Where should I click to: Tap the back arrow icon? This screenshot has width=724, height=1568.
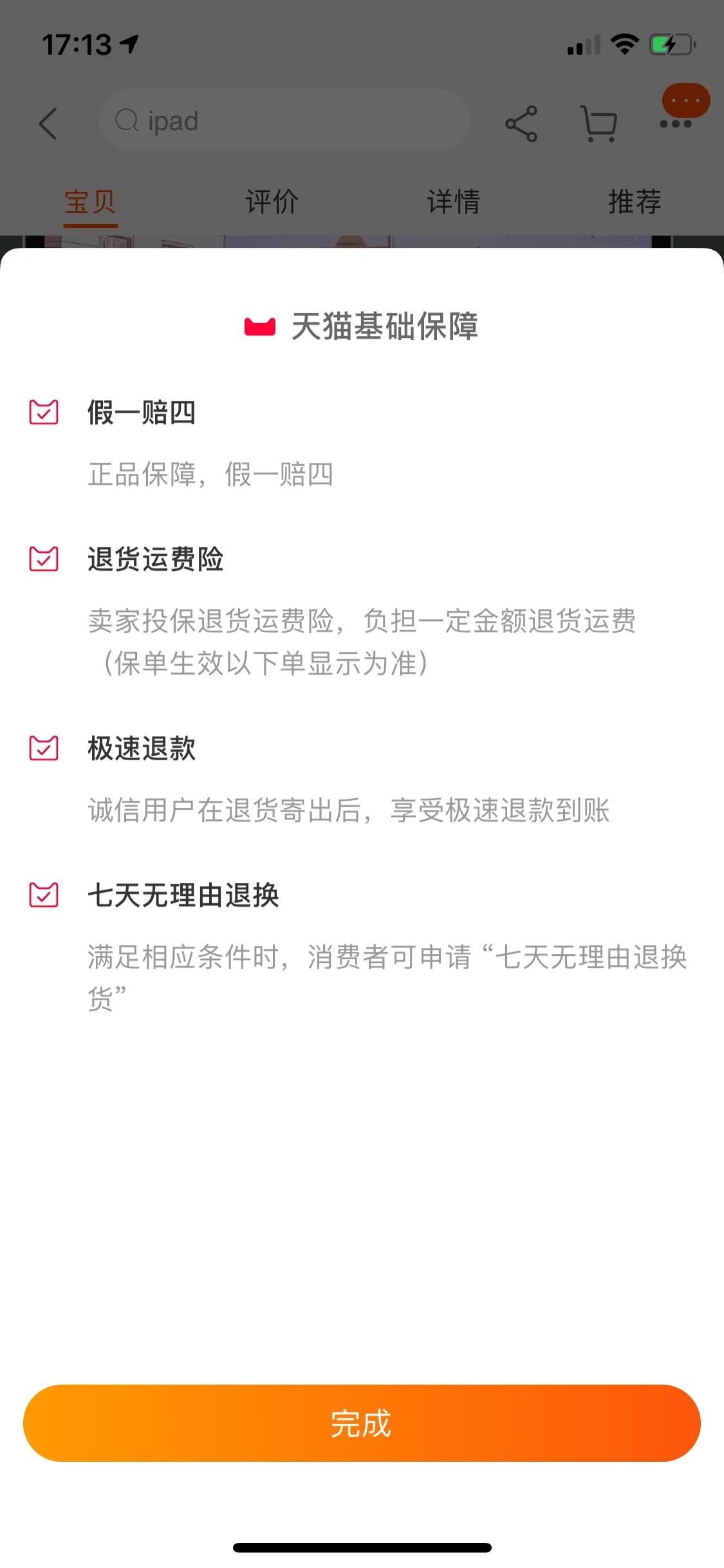pos(49,123)
